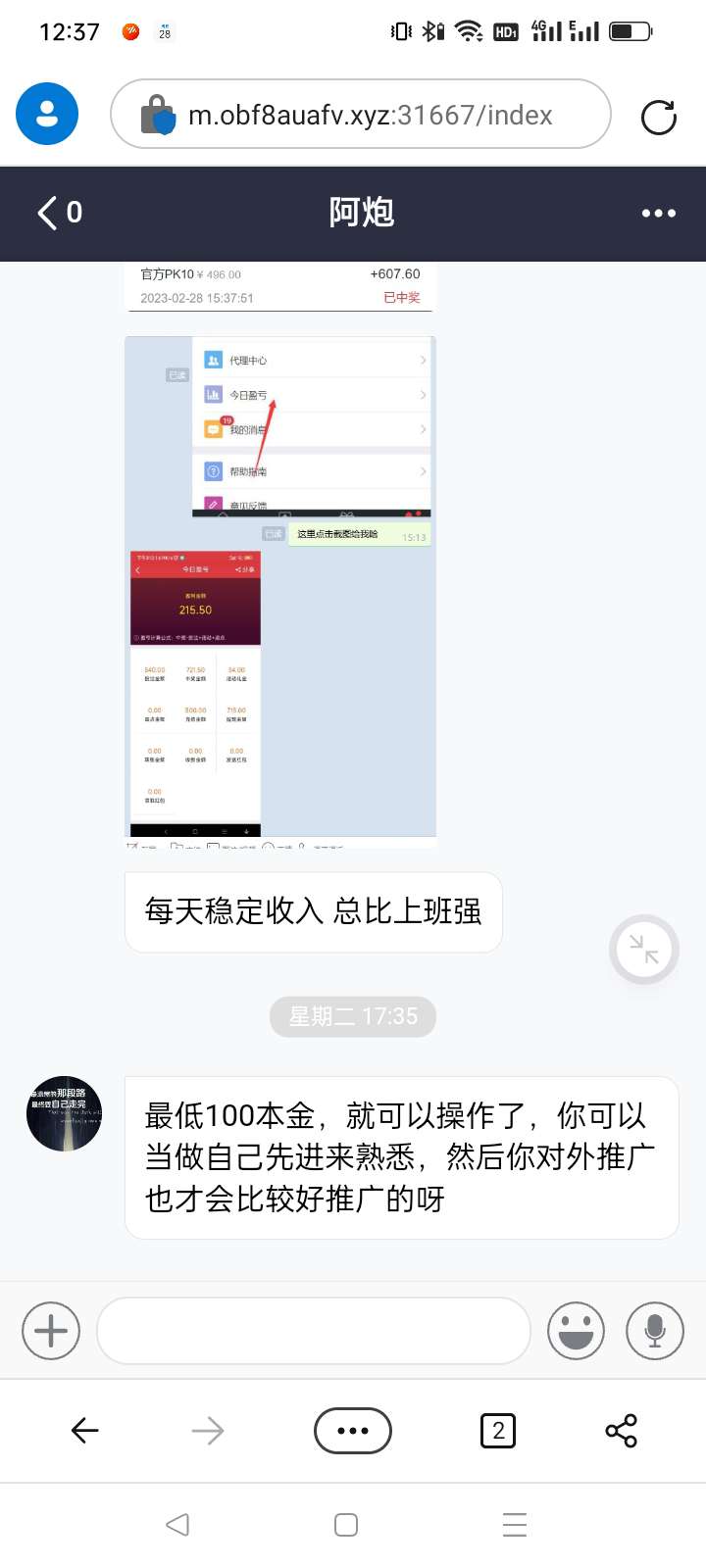Open the browser profile icon
Viewport: 706px width, 1568px height.
47,115
